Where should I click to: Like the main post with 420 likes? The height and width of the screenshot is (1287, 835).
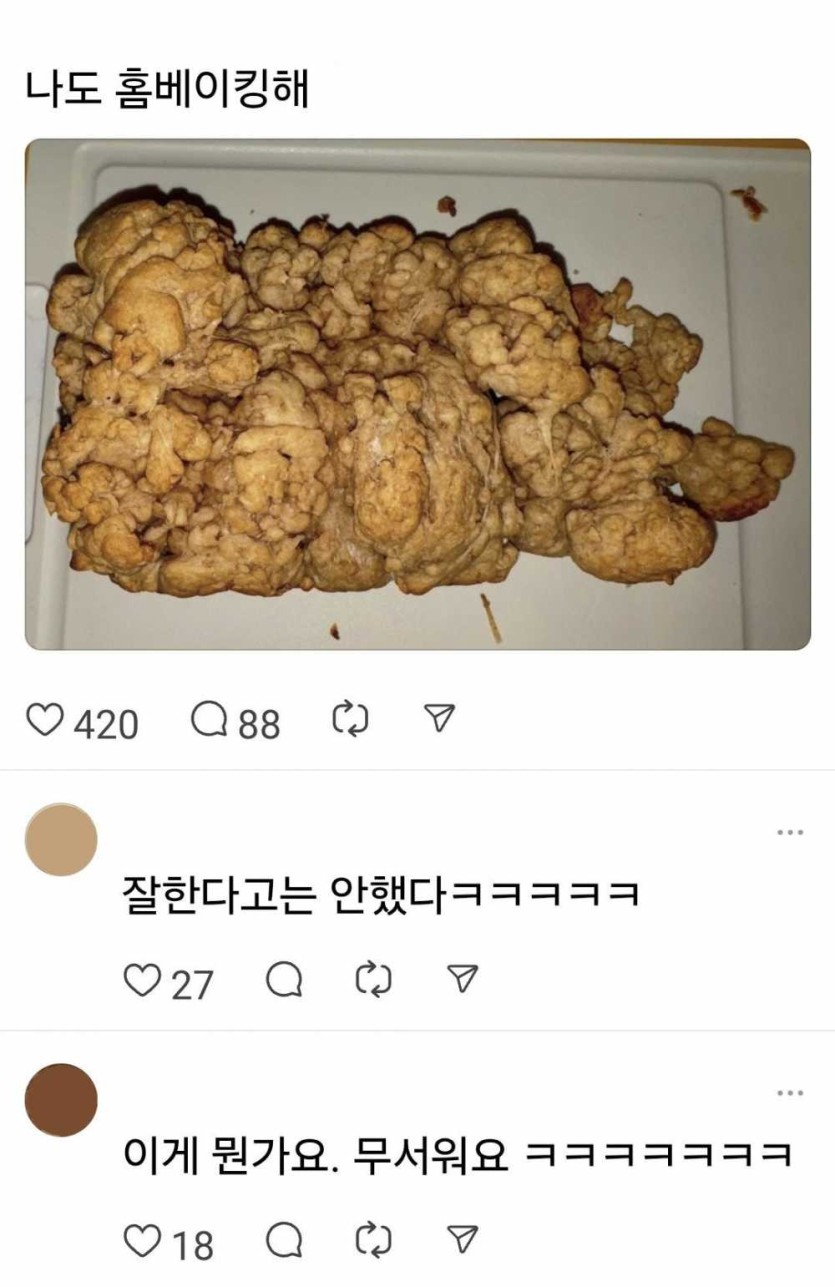click(x=44, y=720)
